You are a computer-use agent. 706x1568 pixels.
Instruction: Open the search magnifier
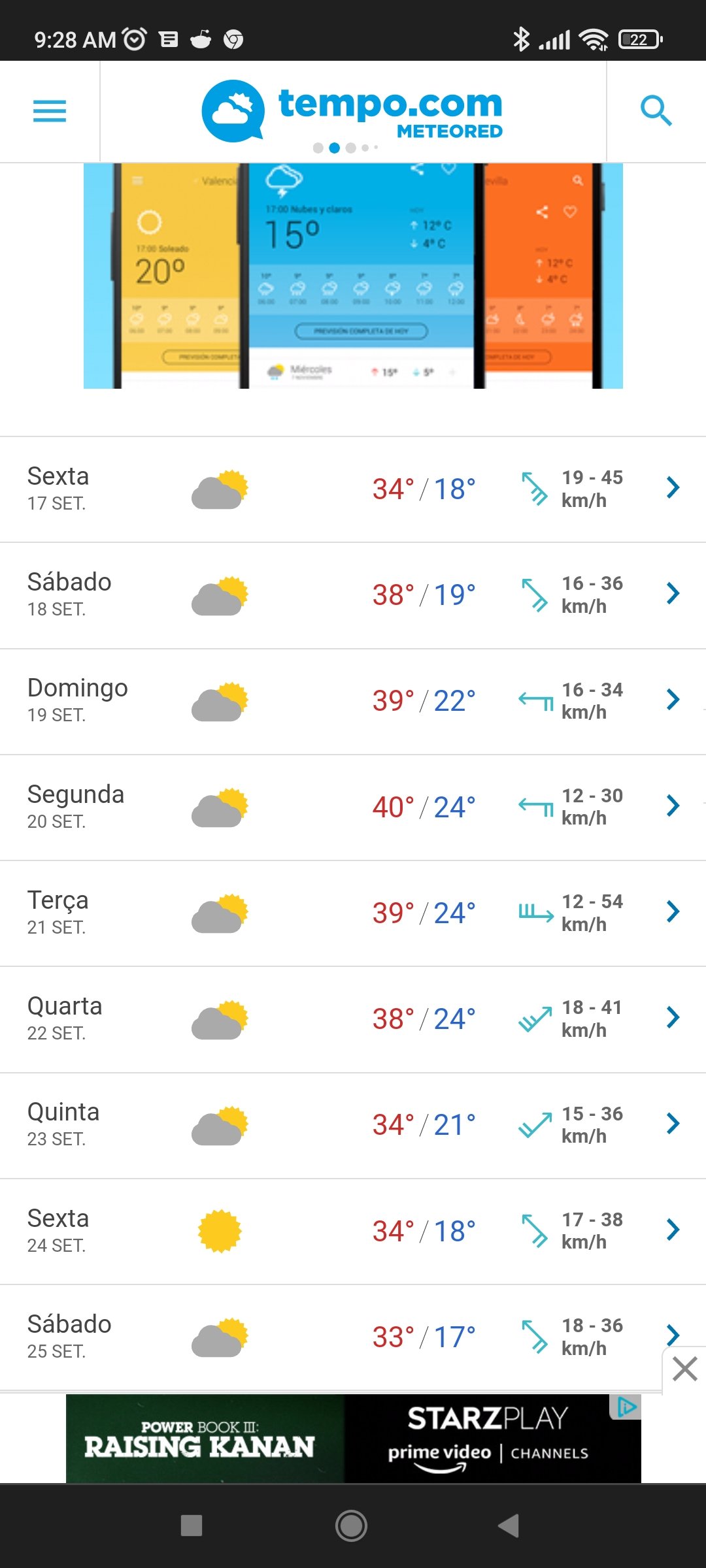pyautogui.click(x=656, y=111)
